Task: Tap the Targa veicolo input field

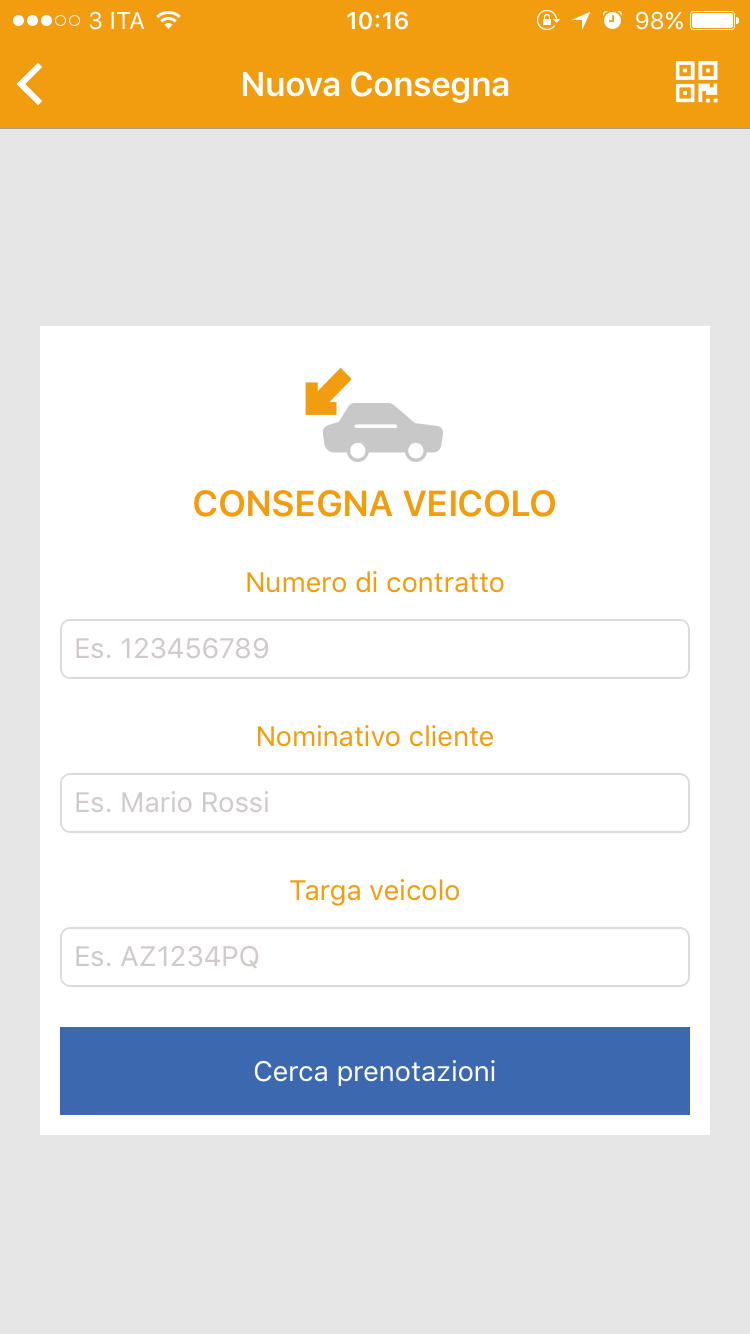Action: (375, 957)
